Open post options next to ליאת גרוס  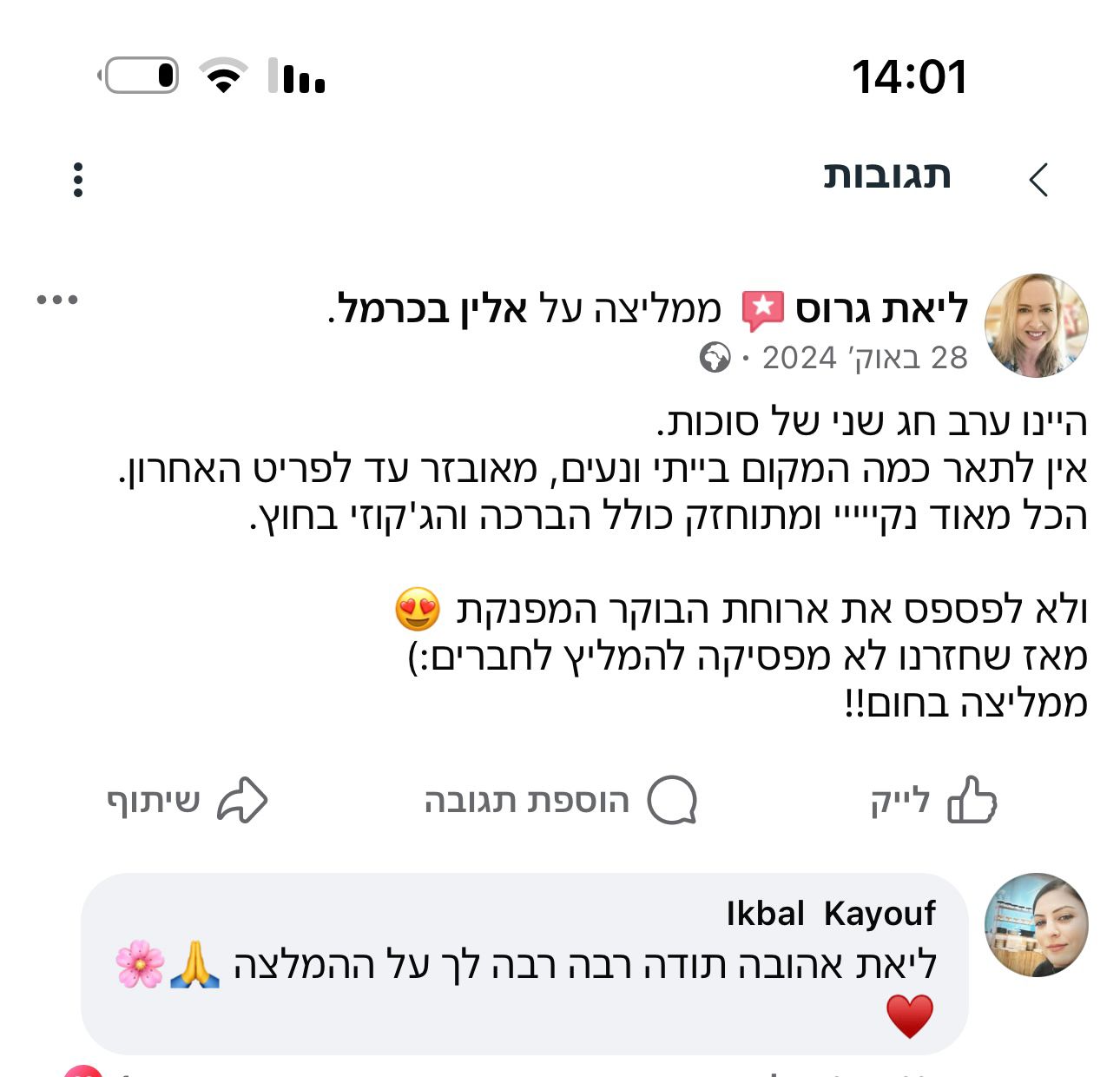point(57,300)
